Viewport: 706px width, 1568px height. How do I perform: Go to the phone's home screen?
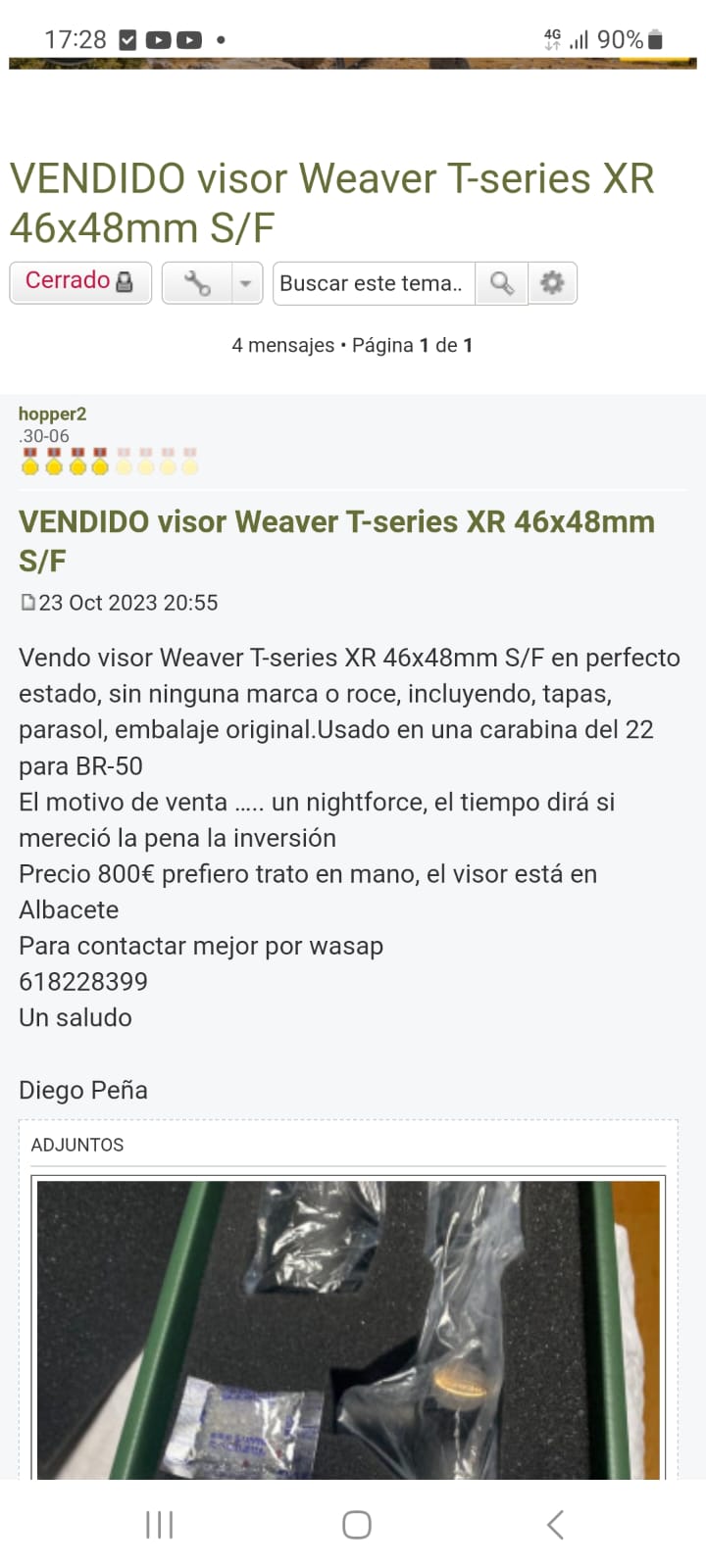[x=356, y=1525]
